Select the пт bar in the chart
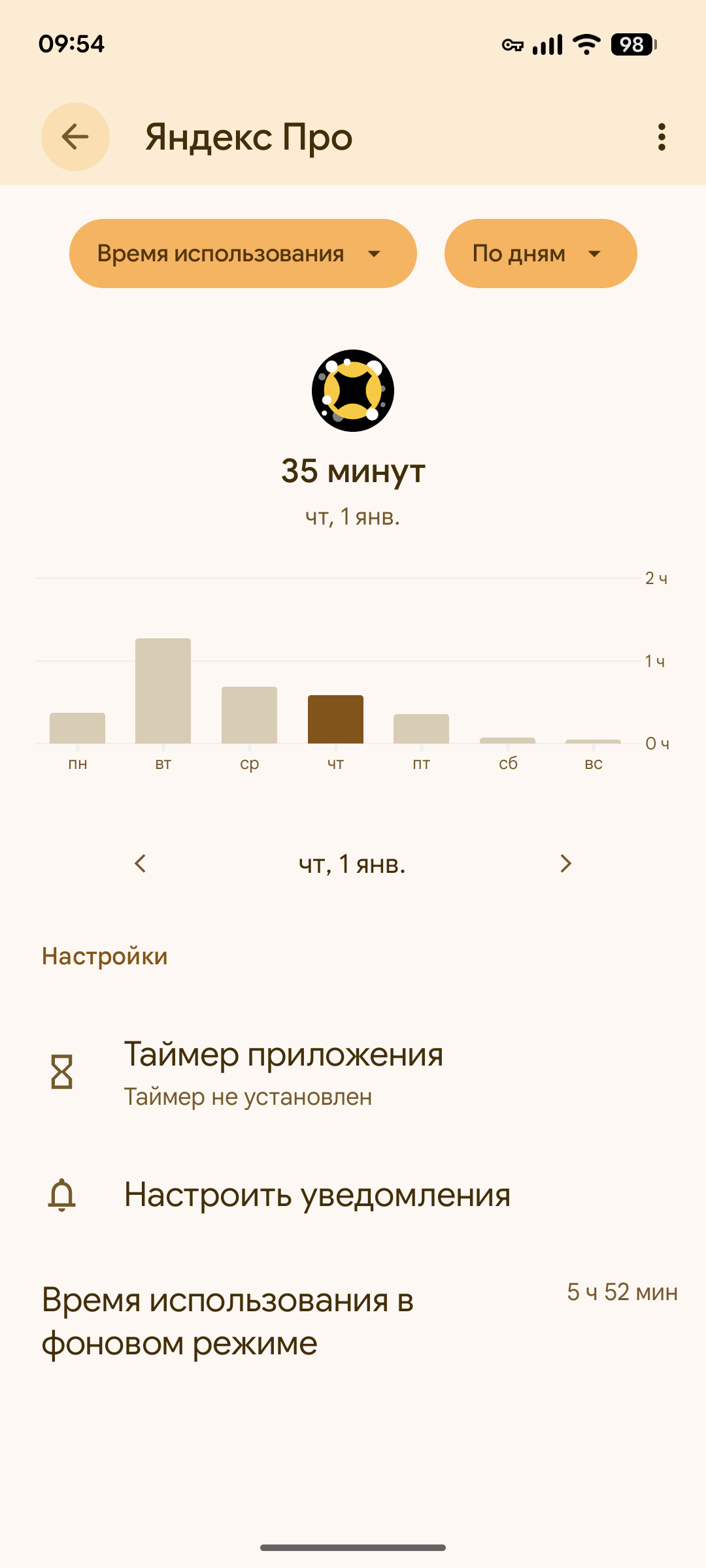 [421, 728]
